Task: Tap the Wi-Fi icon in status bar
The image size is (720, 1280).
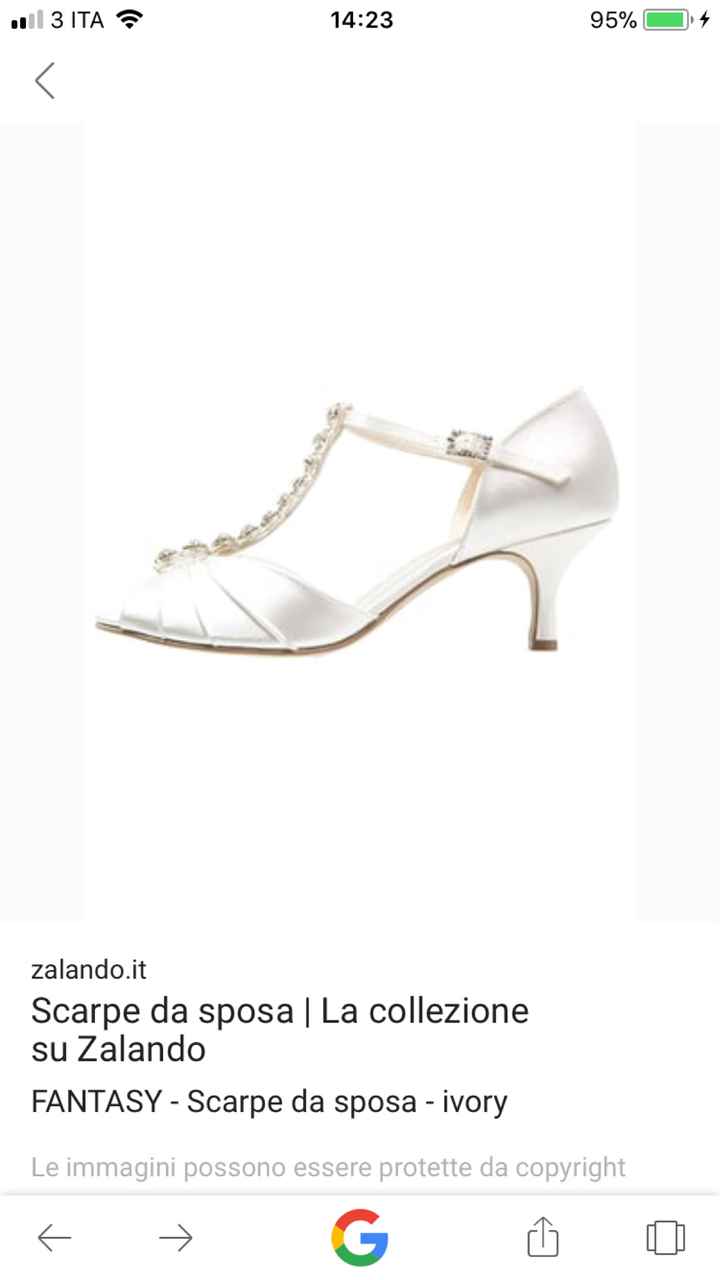Action: click(x=131, y=18)
